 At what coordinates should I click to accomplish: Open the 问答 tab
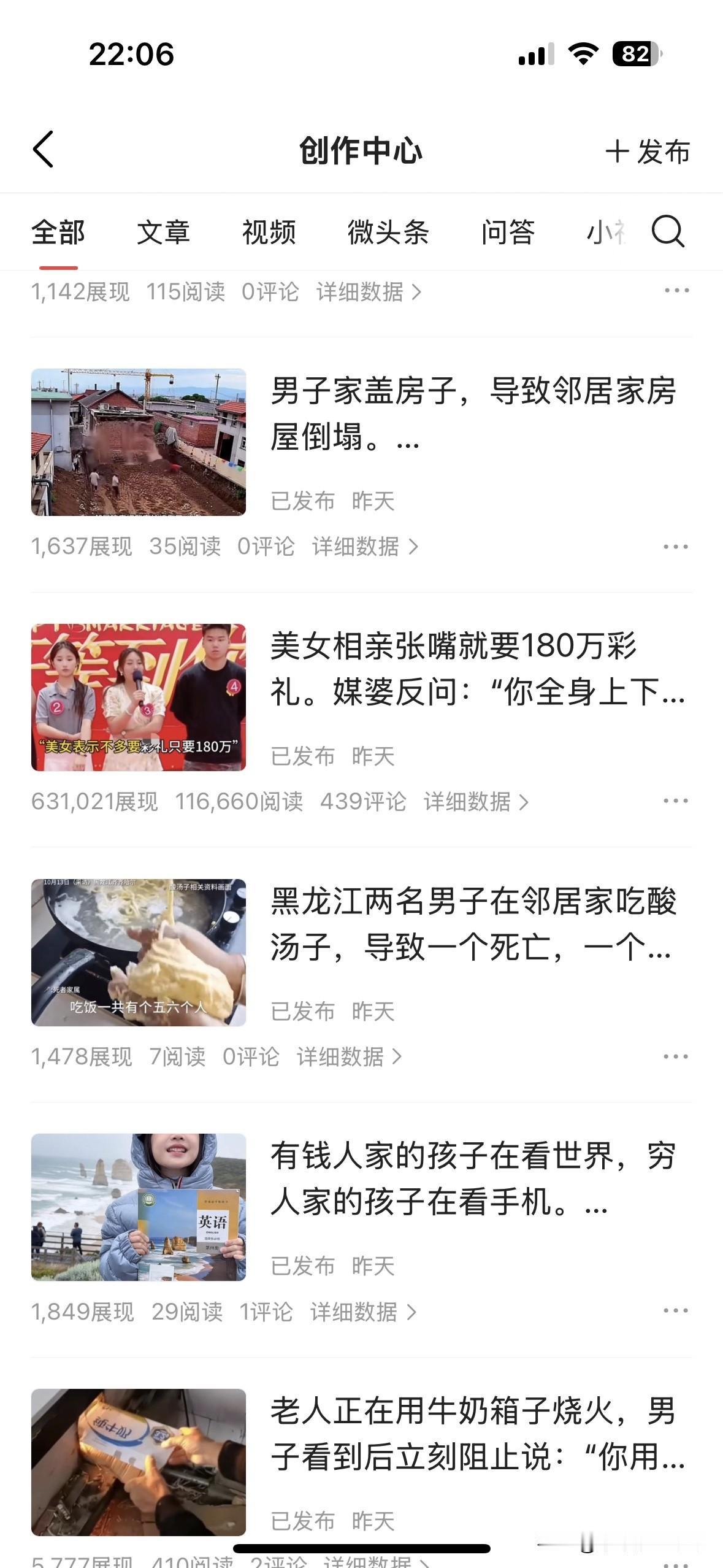pos(508,233)
